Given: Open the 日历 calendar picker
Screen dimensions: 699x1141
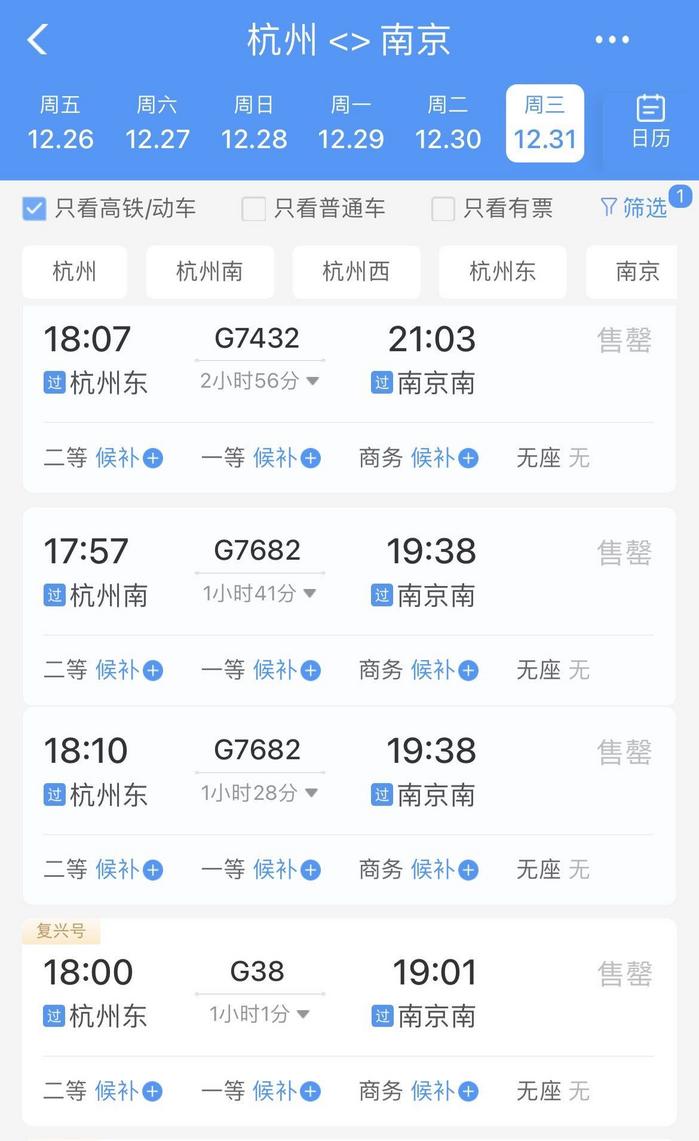Looking at the screenshot, I should (650, 122).
